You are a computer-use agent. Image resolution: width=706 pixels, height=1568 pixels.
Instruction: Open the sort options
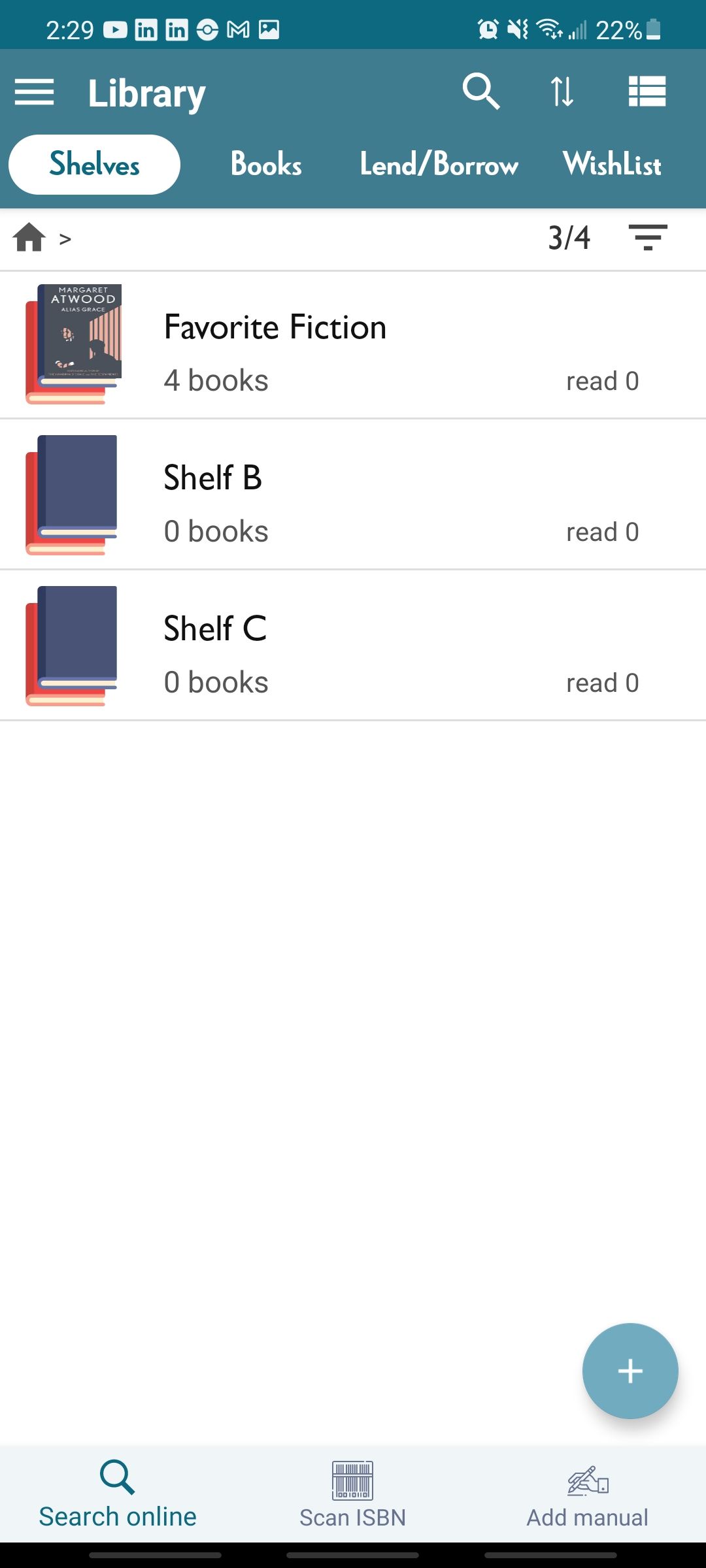[x=563, y=91]
